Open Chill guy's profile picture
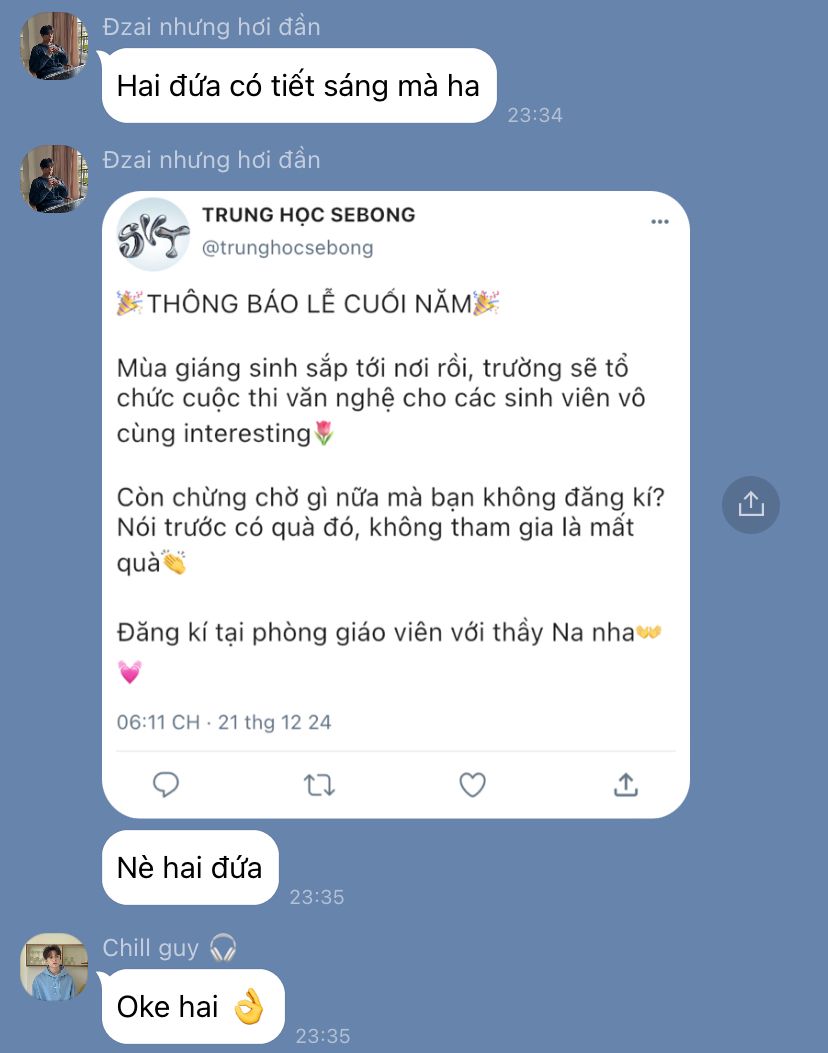The image size is (828, 1053). click(54, 966)
